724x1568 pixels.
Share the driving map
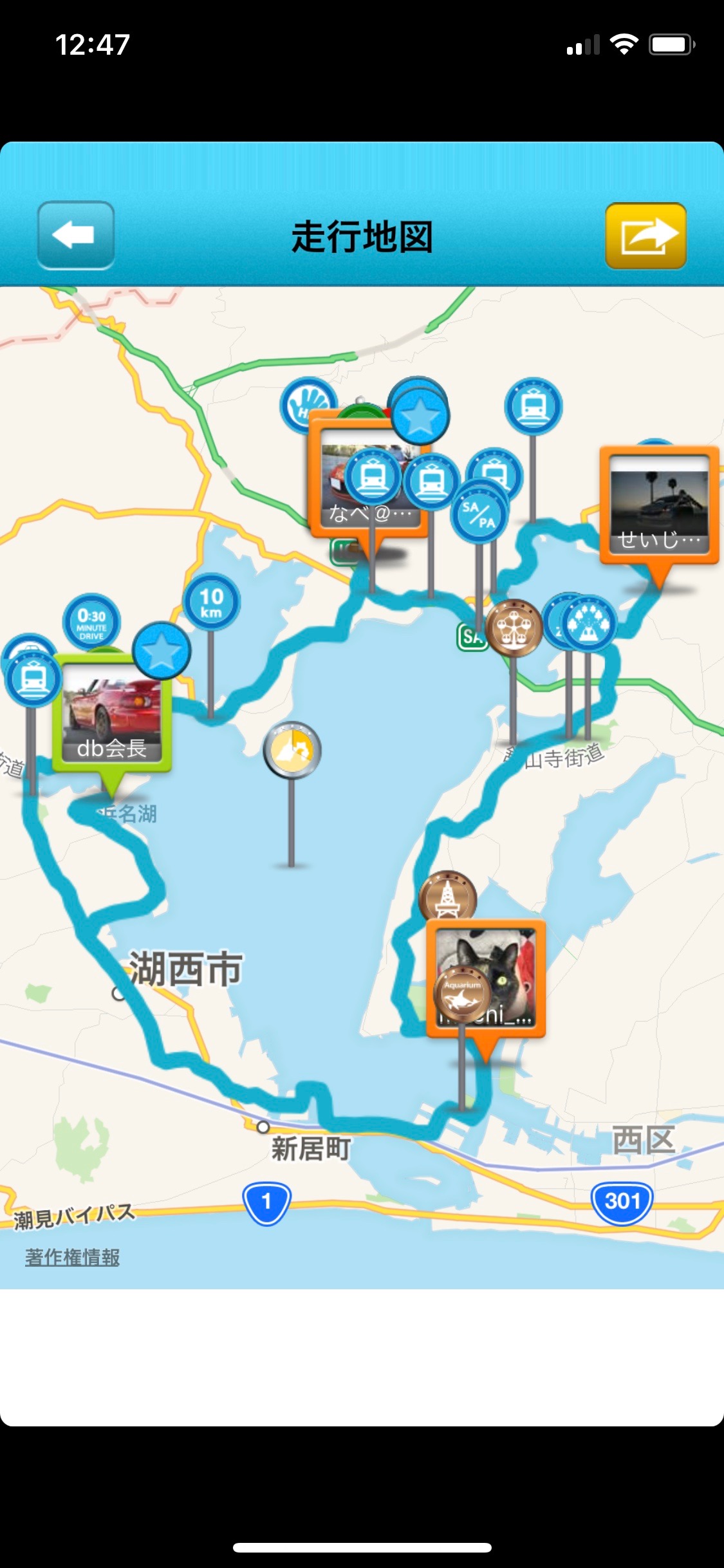tap(645, 236)
